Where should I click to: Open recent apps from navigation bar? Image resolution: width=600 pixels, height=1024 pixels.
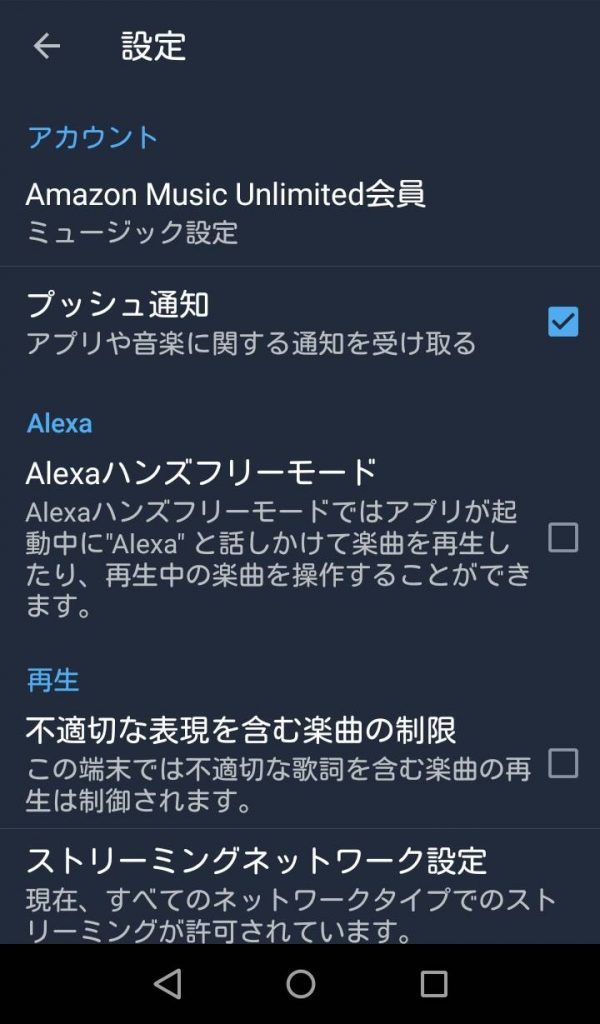point(433,984)
